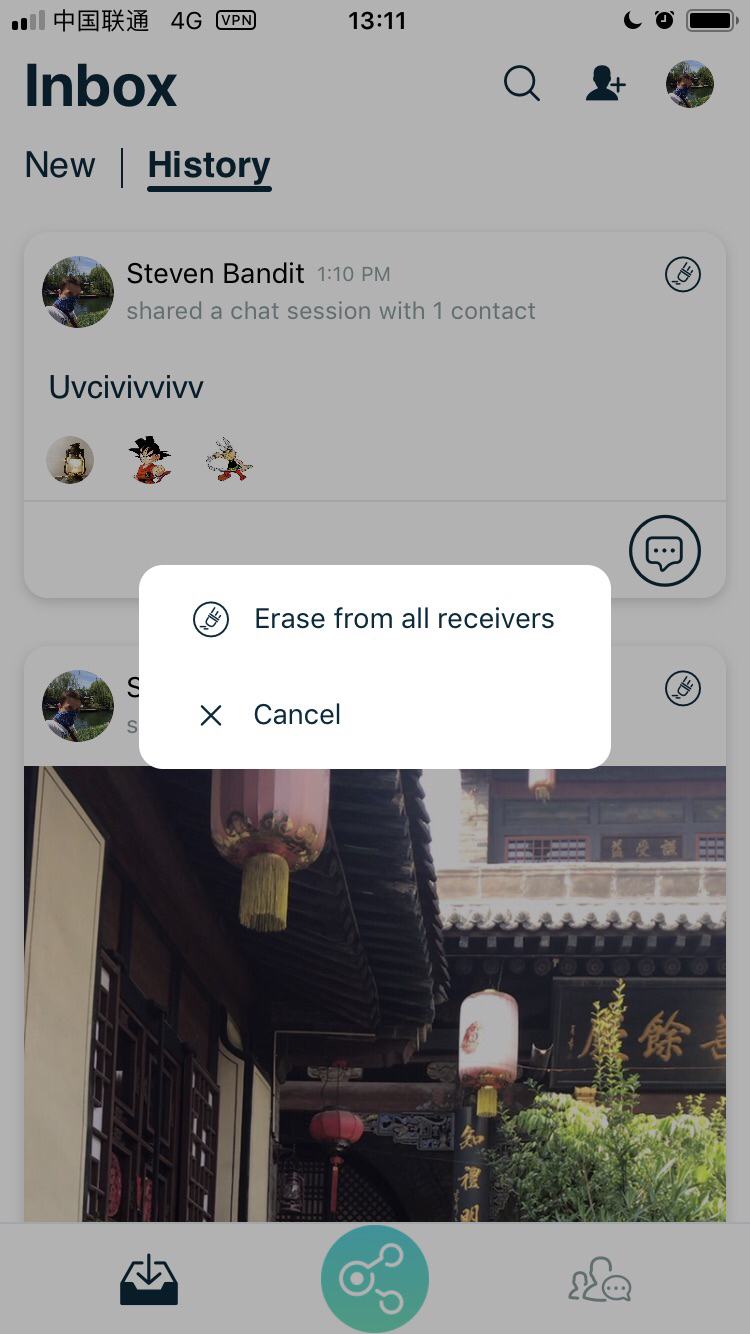The height and width of the screenshot is (1334, 750).
Task: Open chat bubble button on Uvcivivvivv card
Action: (665, 550)
